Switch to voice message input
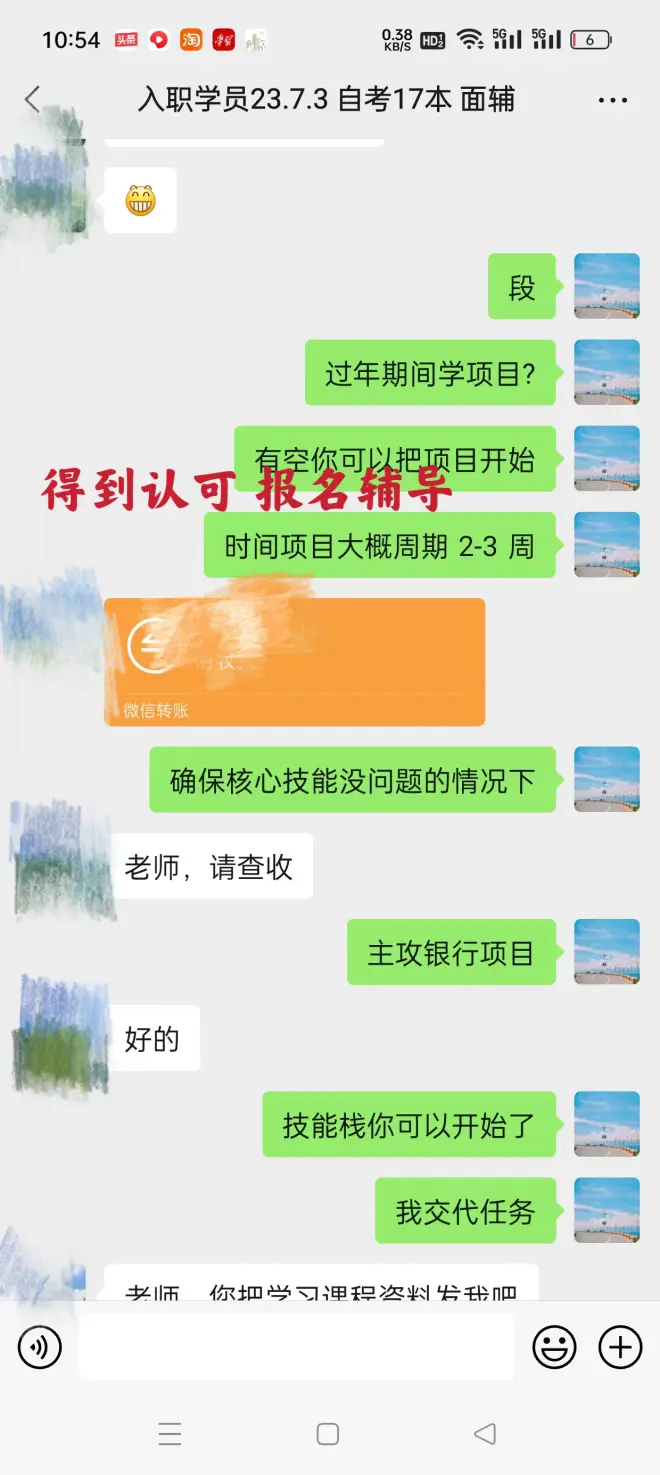Screen dimensions: 660x1475 pos(40,1348)
